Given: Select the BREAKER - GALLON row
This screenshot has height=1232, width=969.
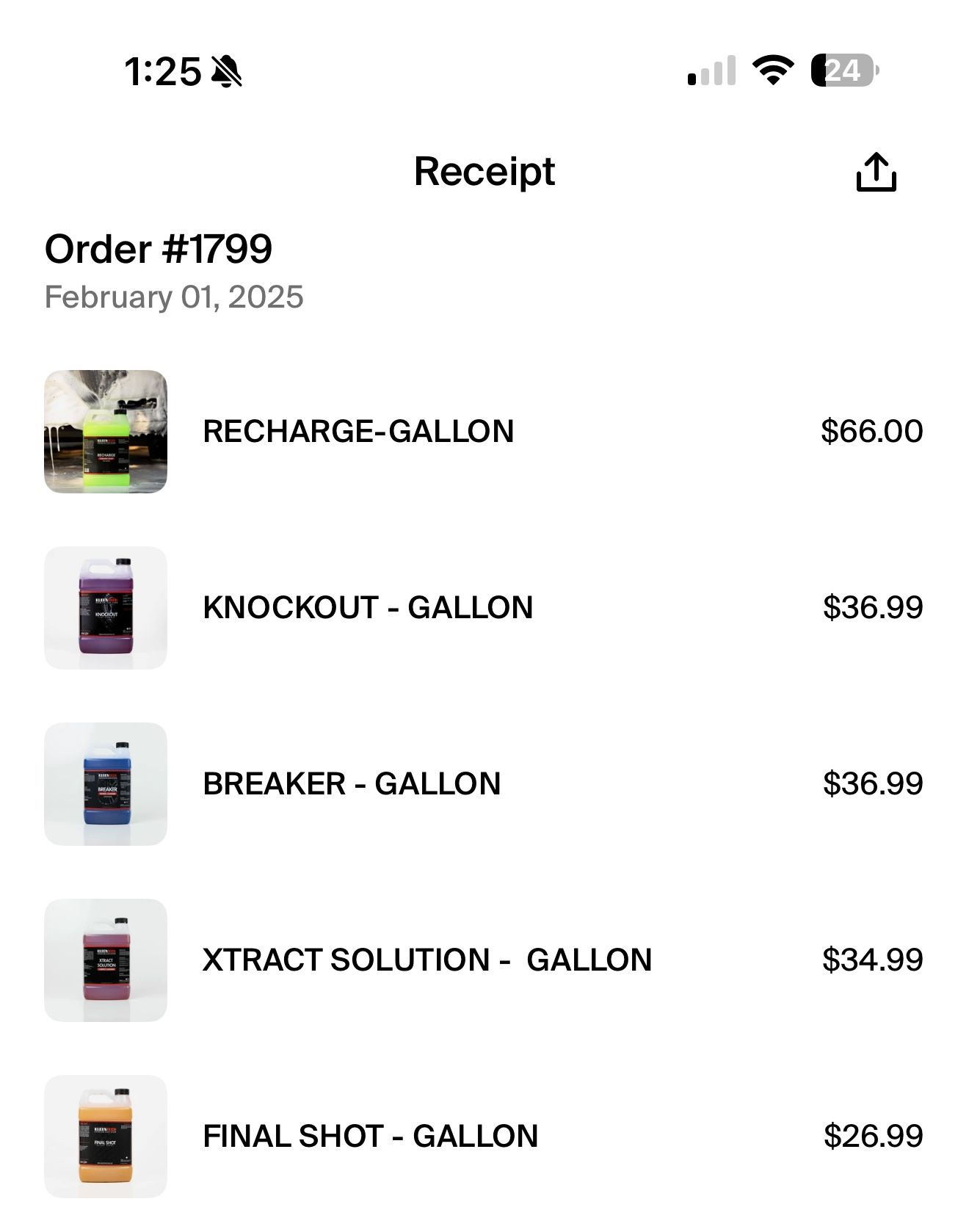Looking at the screenshot, I should pyautogui.click(x=352, y=783).
